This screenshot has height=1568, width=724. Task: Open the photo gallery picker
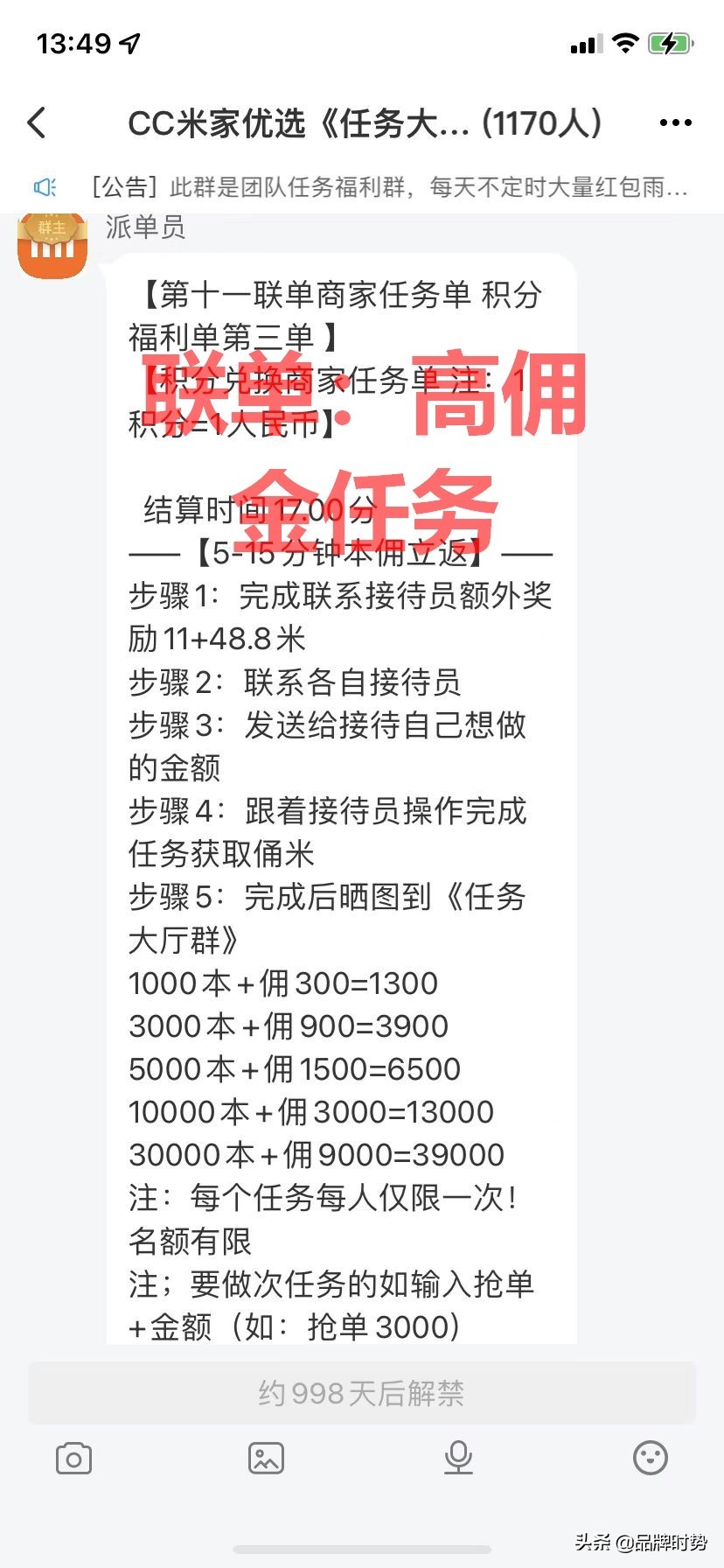pos(266,1459)
